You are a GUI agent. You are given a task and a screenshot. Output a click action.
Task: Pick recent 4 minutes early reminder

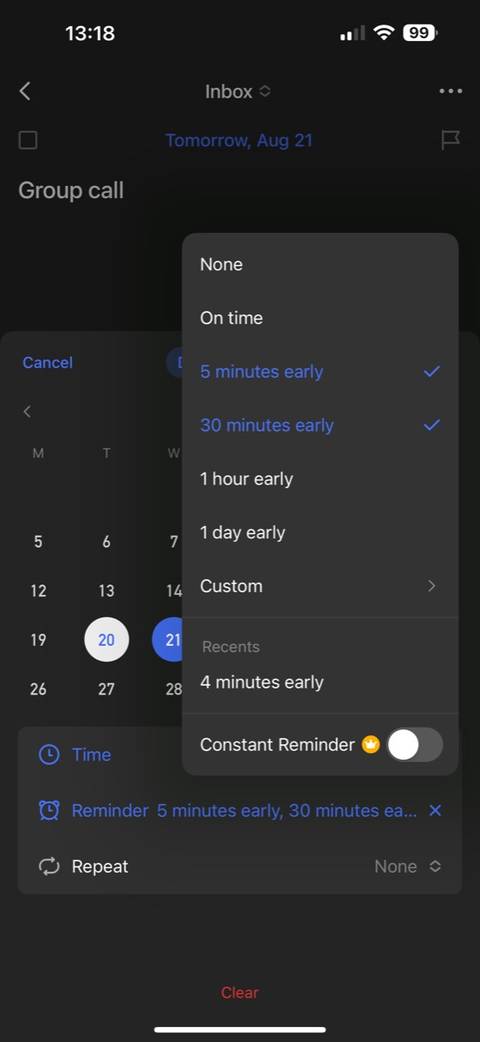point(320,682)
